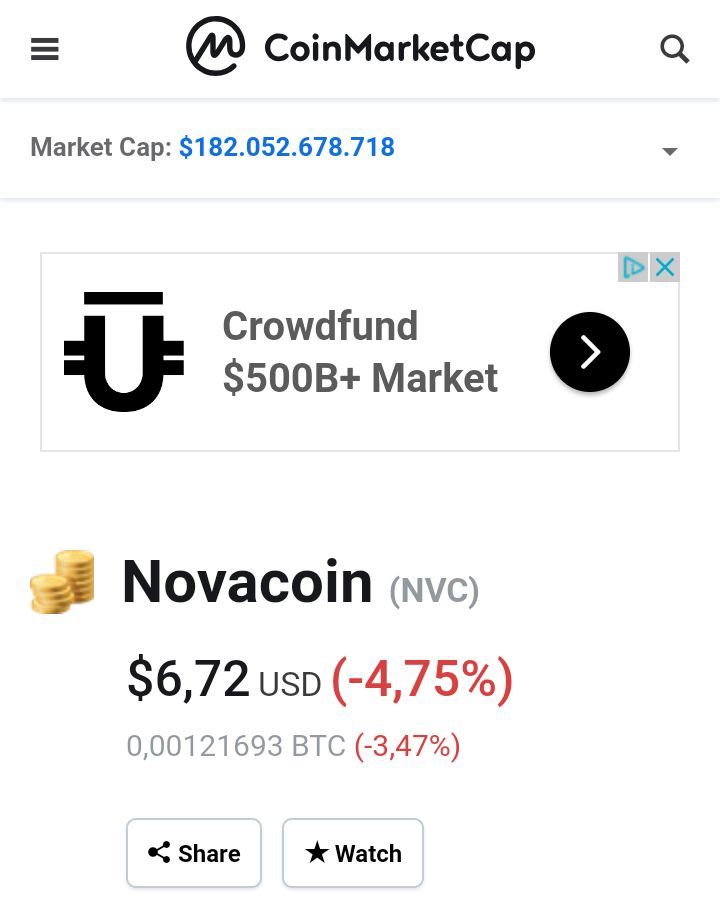The width and height of the screenshot is (720, 918).
Task: Open the Market Cap value link
Action: pyautogui.click(x=287, y=148)
